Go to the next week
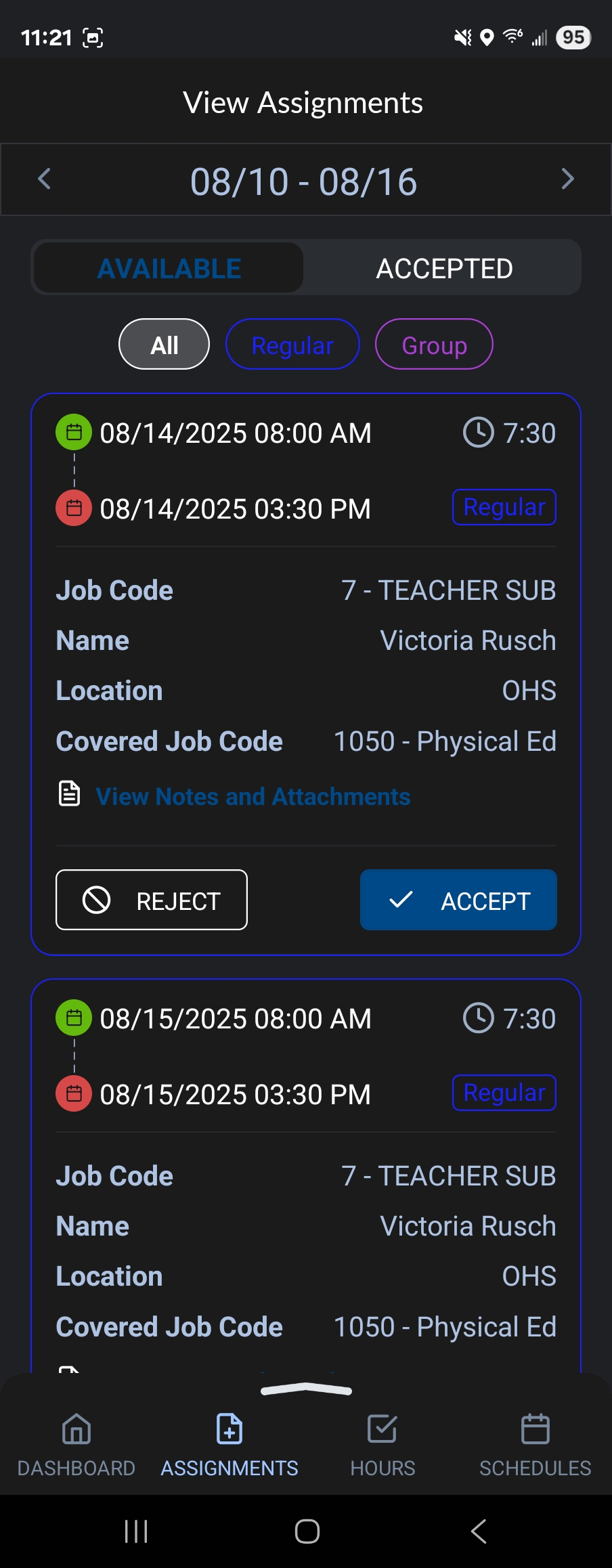This screenshot has height=1568, width=612. pos(567,179)
